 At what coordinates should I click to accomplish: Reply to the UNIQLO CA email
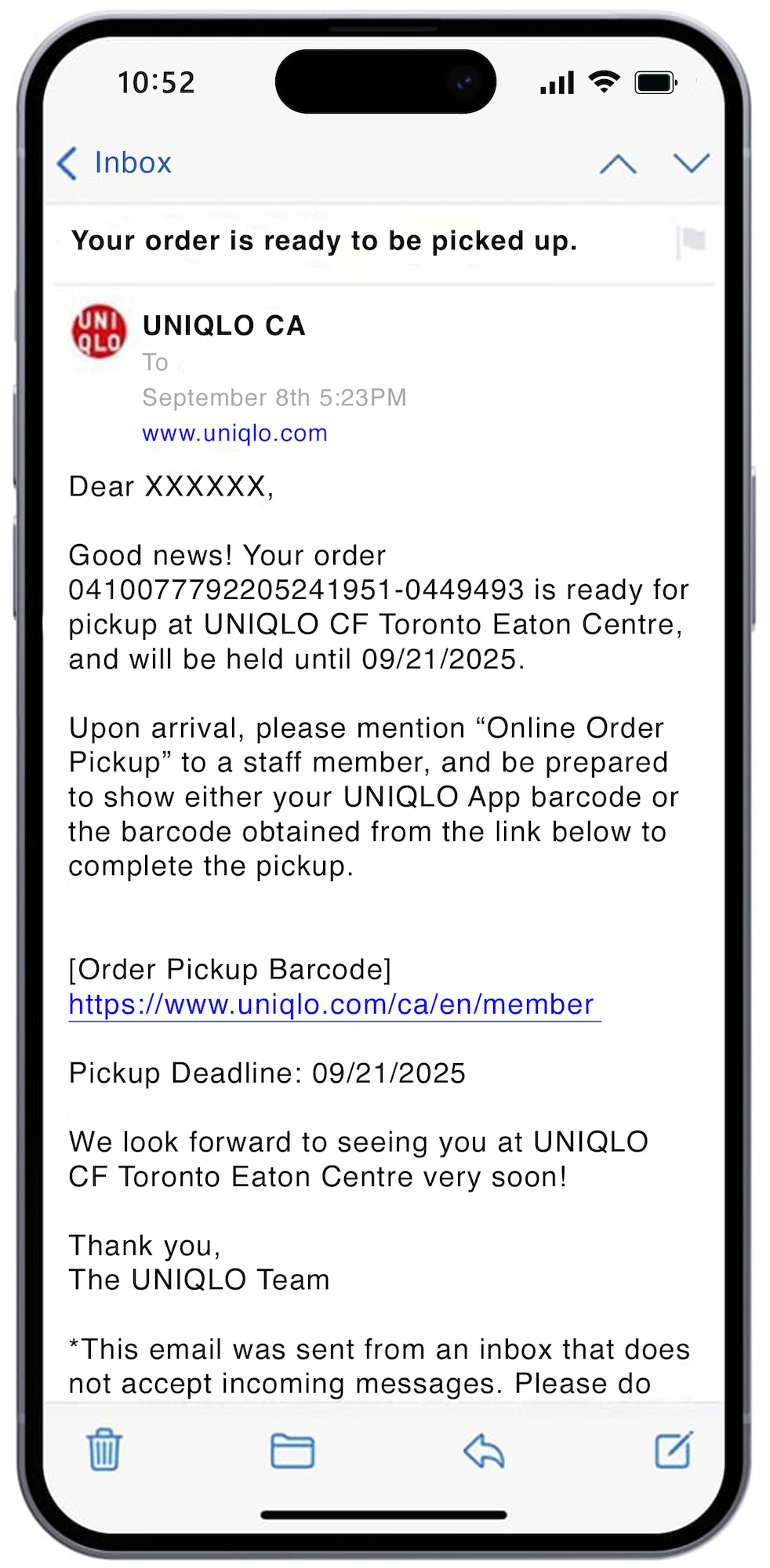484,1450
